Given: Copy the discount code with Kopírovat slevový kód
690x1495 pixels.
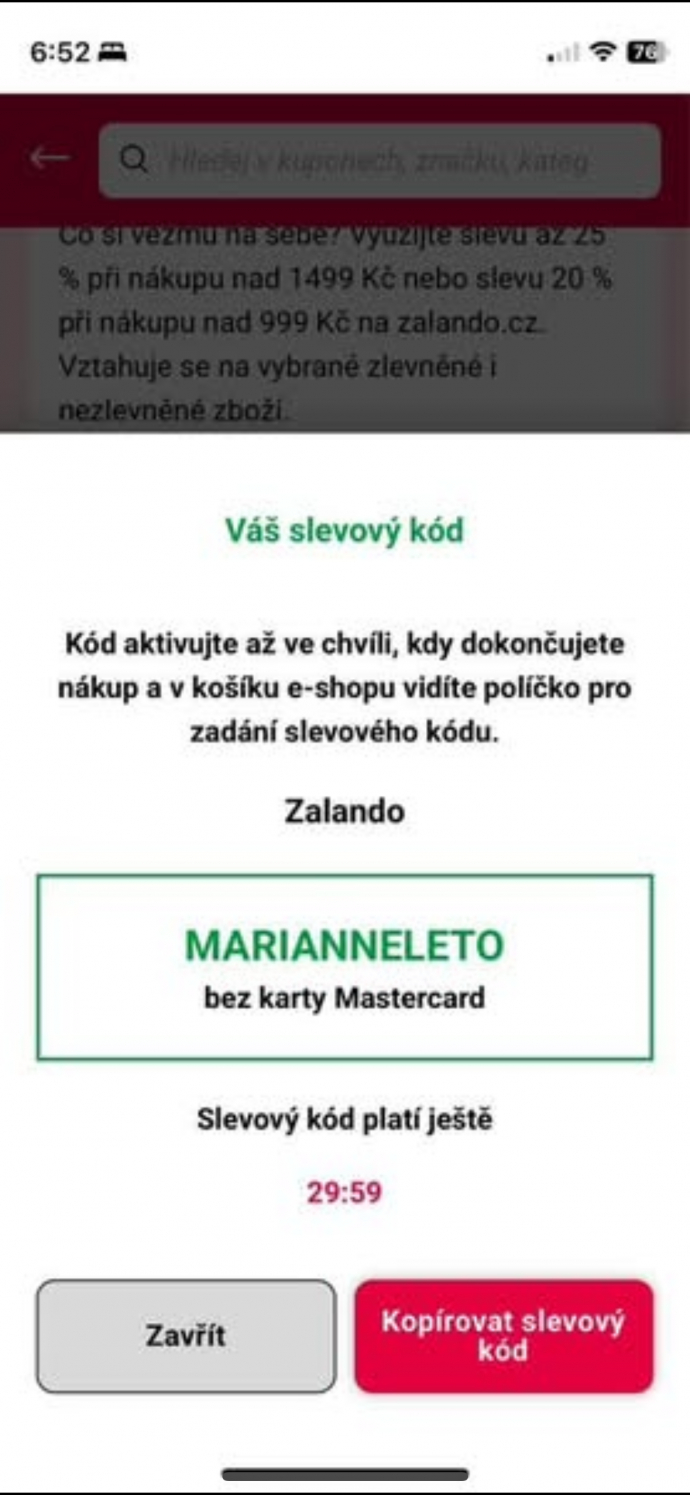Looking at the screenshot, I should coord(503,1336).
